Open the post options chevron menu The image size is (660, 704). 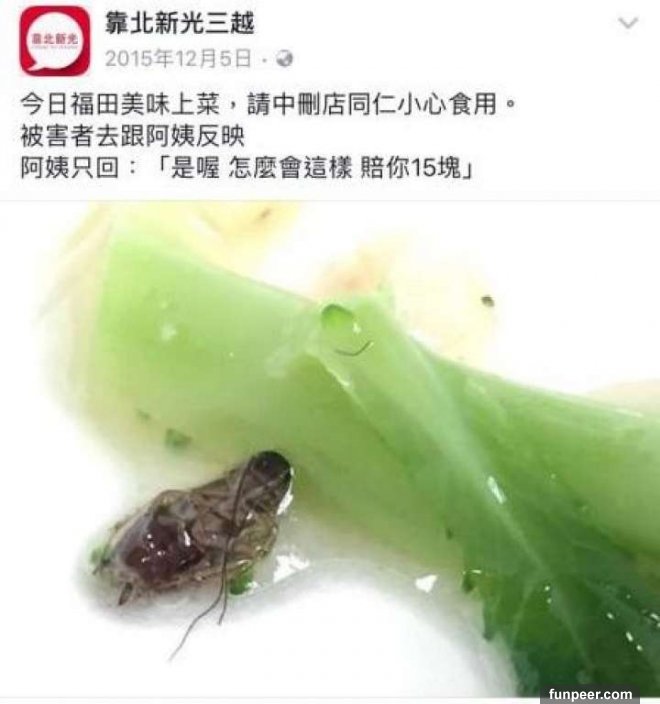pyautogui.click(x=628, y=25)
